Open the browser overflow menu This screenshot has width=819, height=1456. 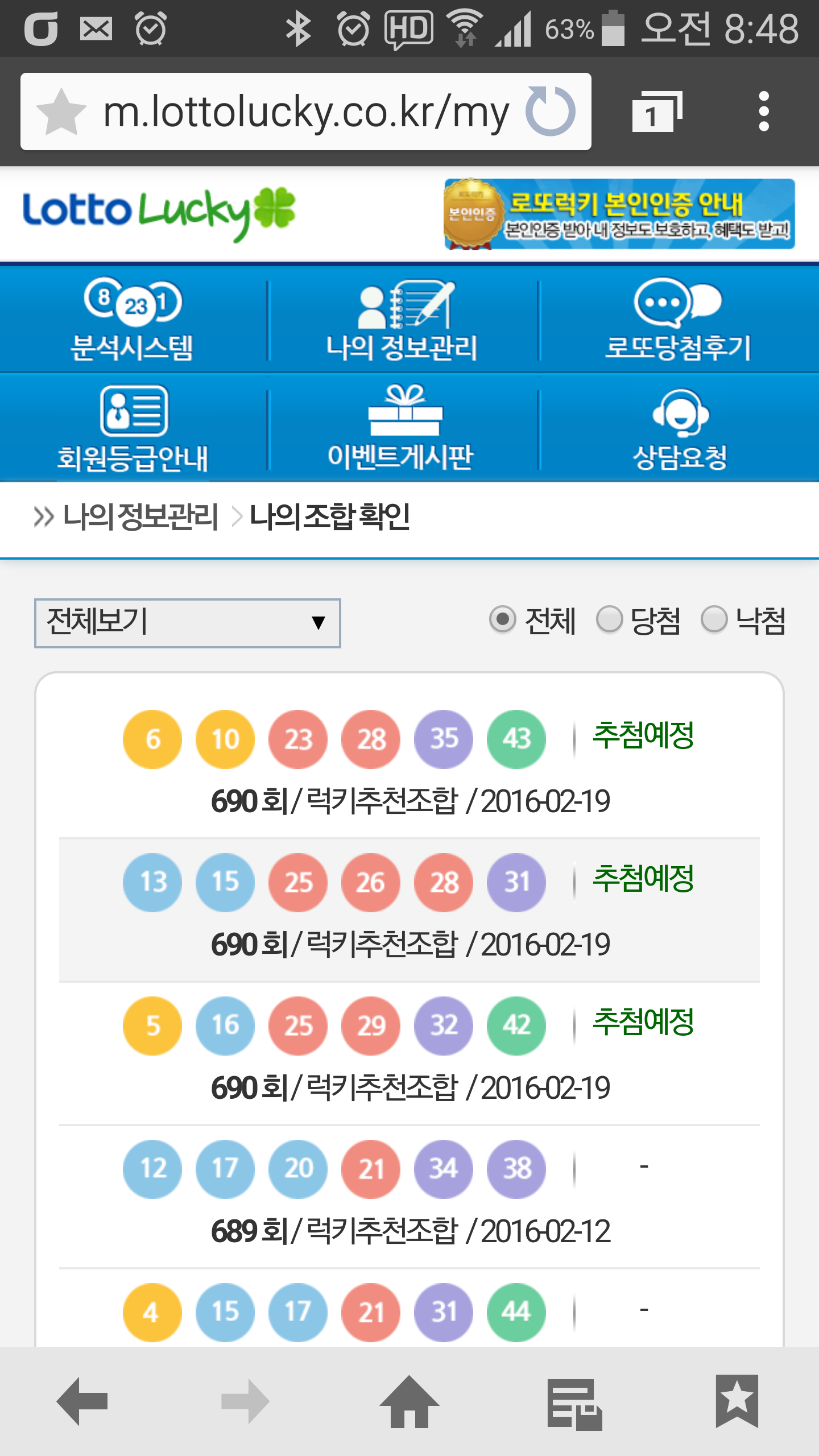764,111
